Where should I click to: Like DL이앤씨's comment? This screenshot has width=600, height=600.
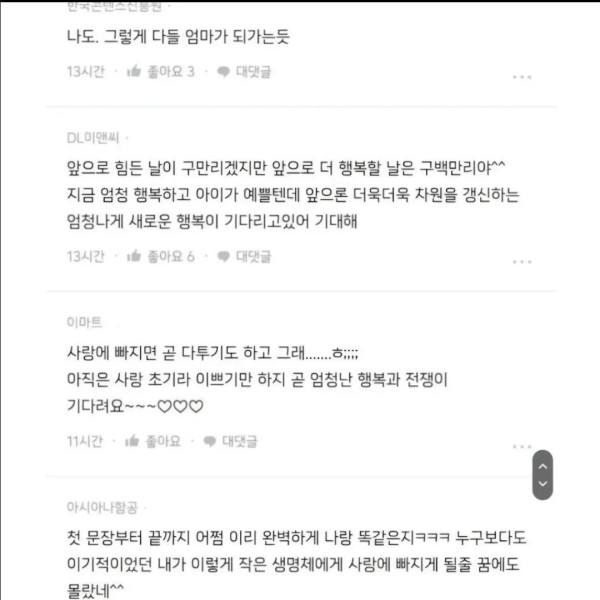pos(160,257)
